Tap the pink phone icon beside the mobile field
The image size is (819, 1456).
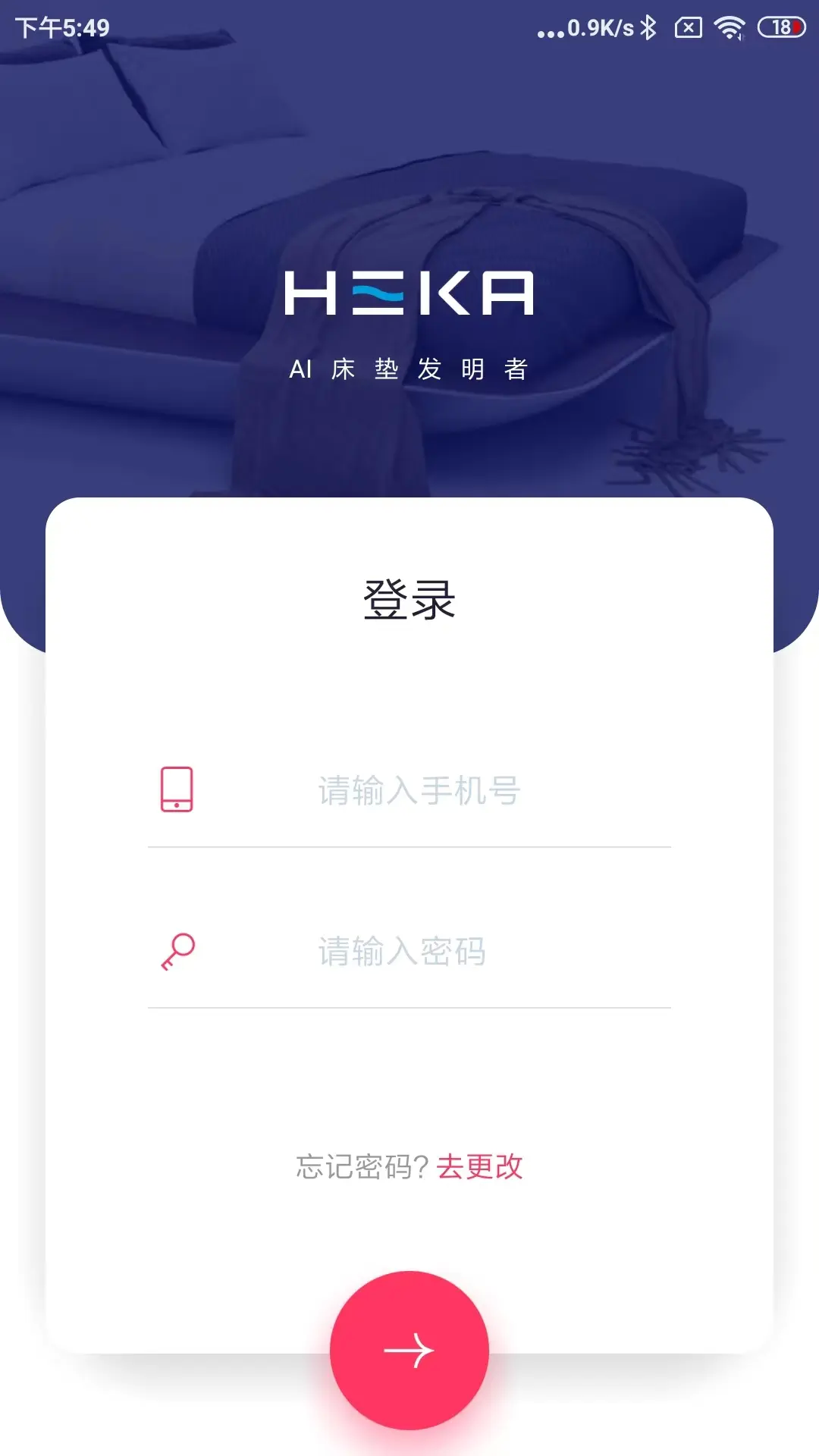(176, 789)
